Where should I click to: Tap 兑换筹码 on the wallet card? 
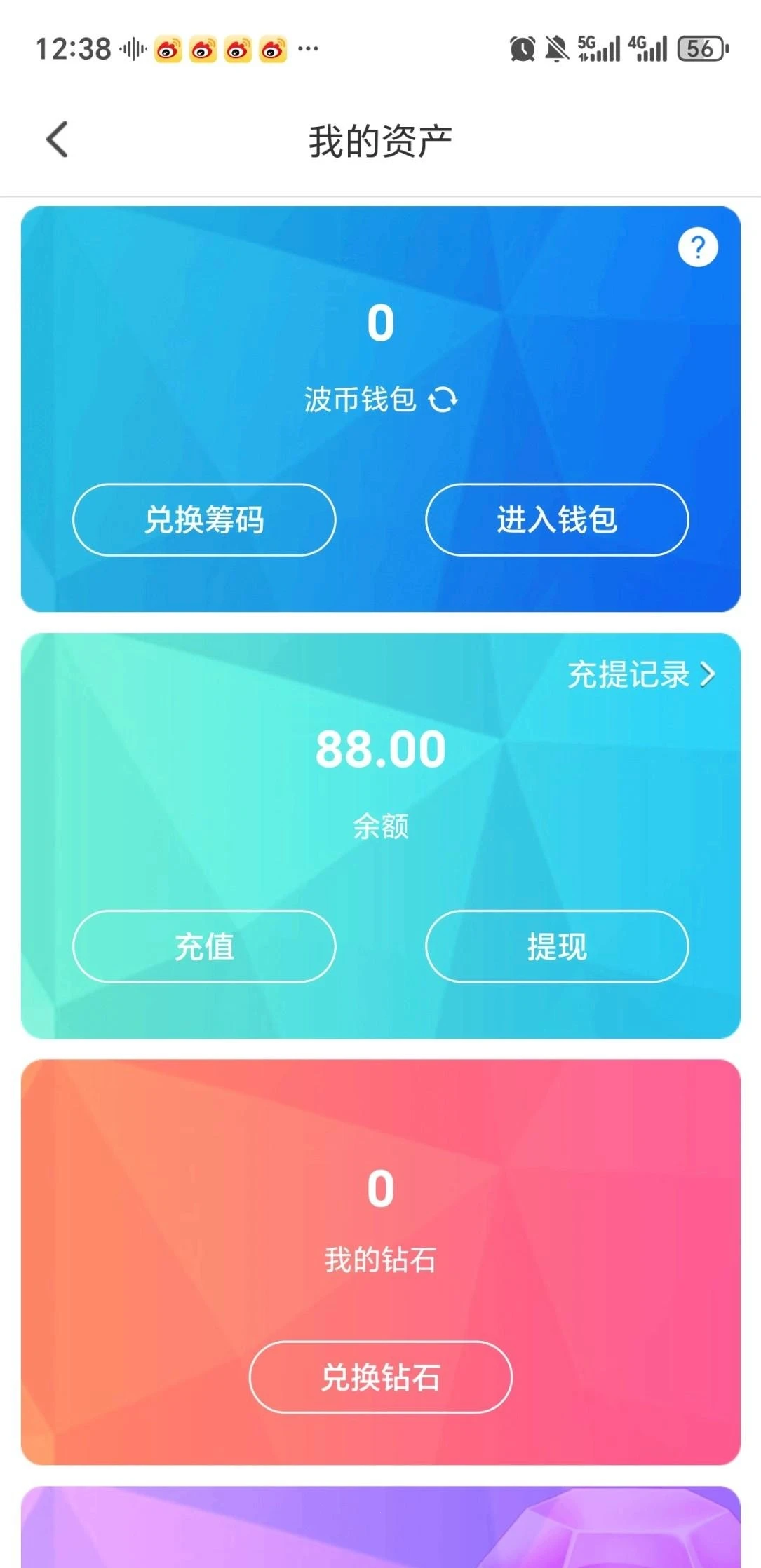204,520
